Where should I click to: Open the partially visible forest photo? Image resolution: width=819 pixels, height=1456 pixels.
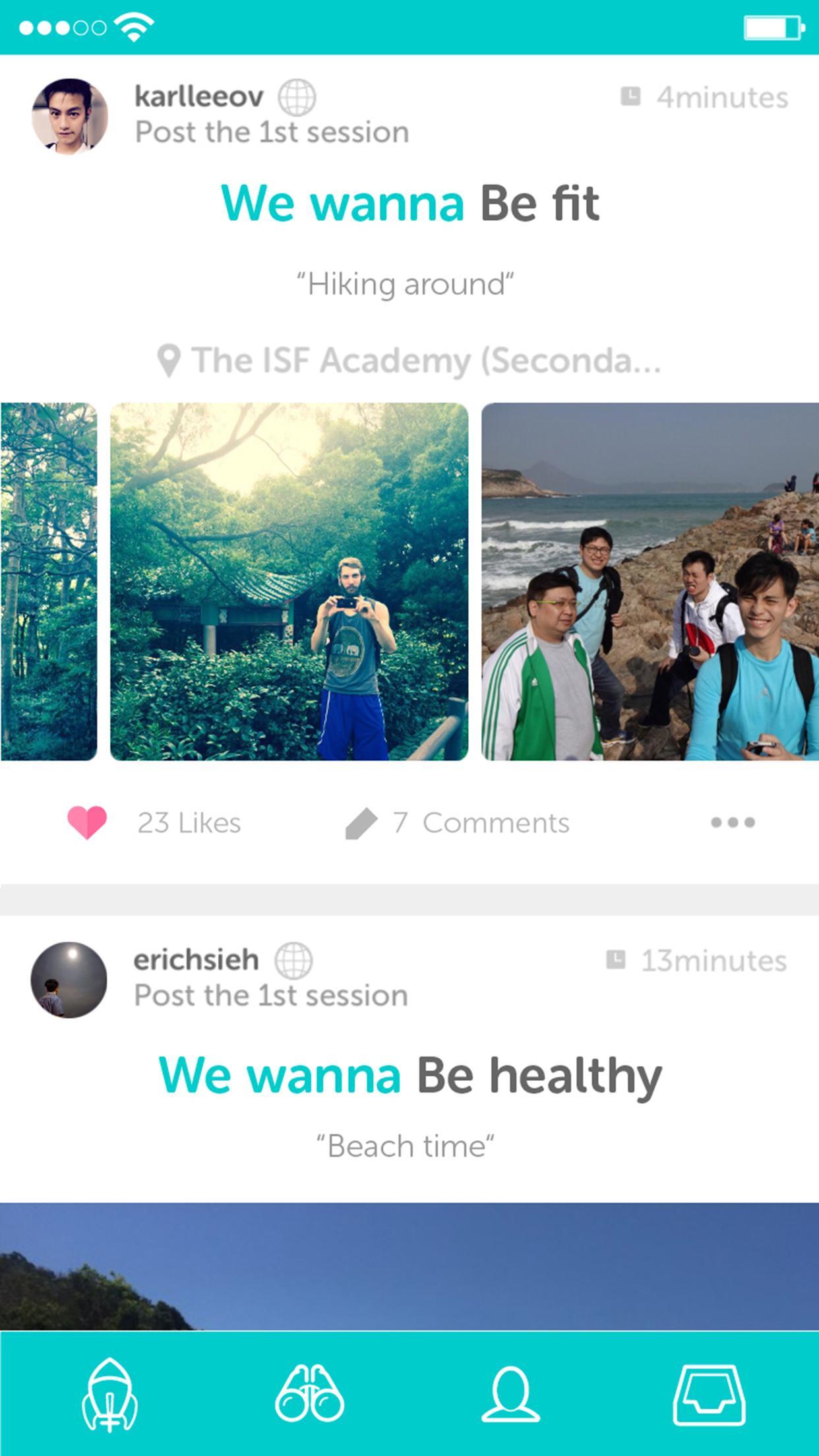pyautogui.click(x=49, y=582)
